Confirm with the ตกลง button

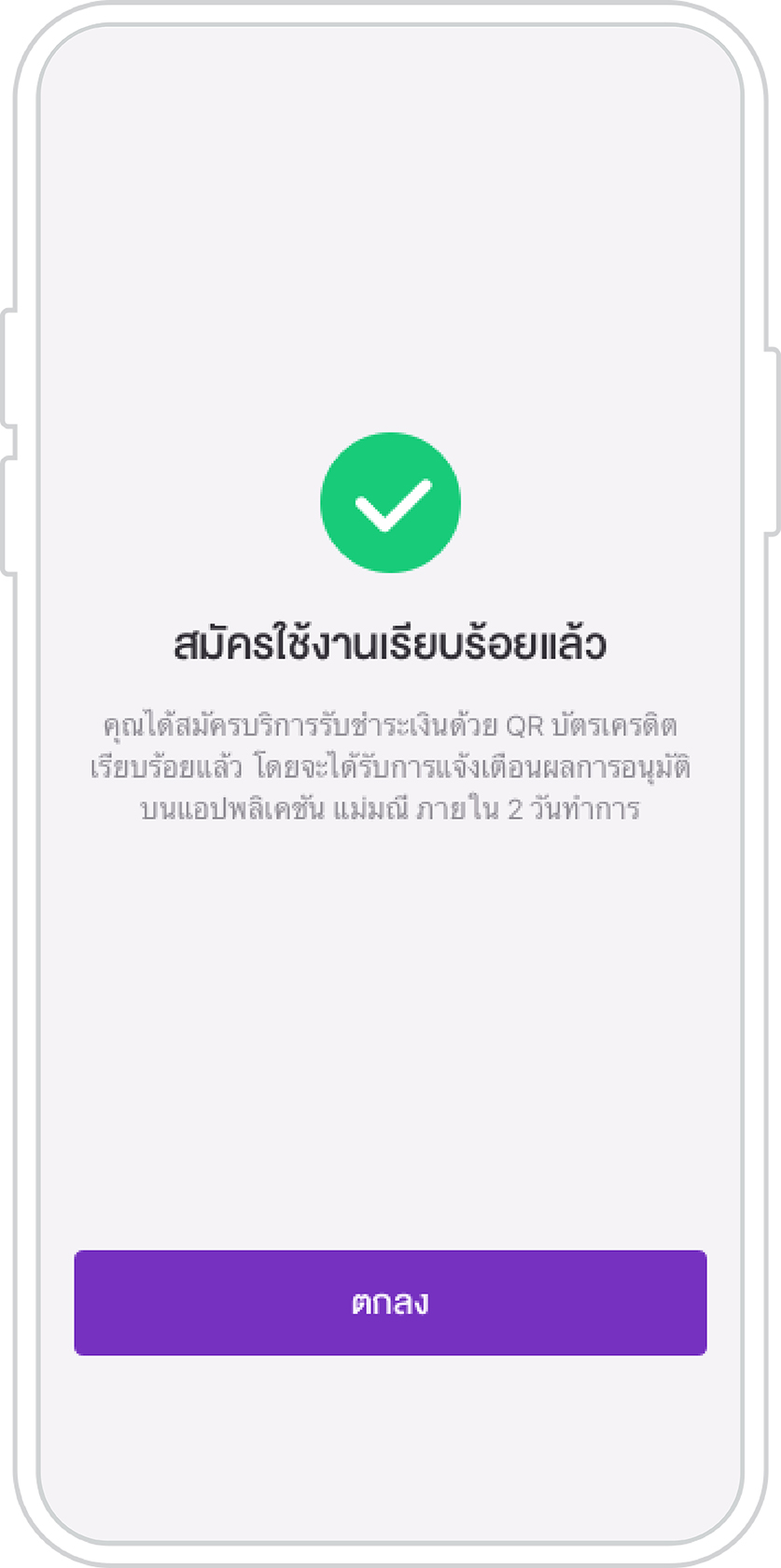tap(390, 1302)
